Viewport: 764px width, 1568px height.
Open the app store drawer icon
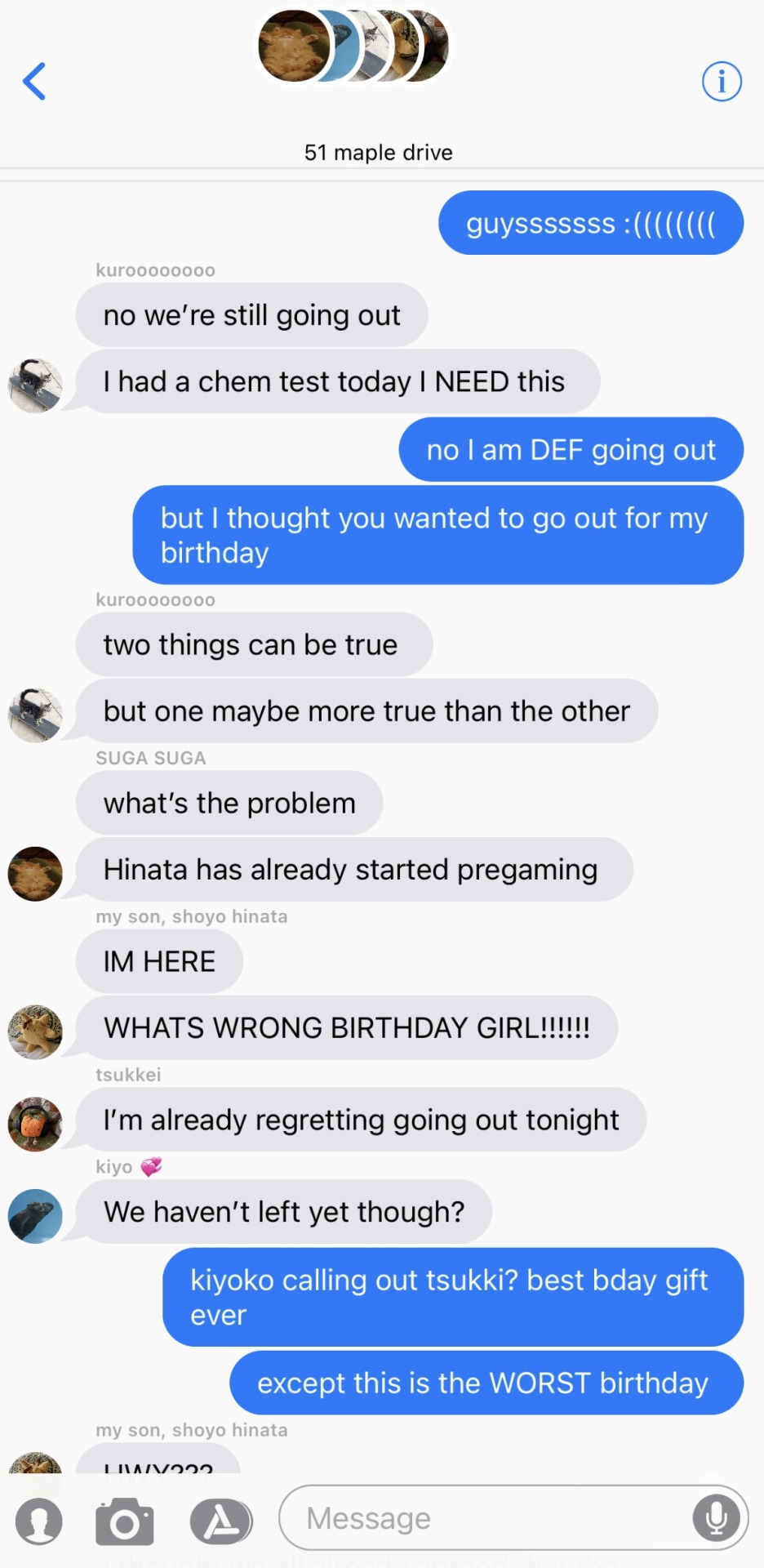pos(220,1521)
